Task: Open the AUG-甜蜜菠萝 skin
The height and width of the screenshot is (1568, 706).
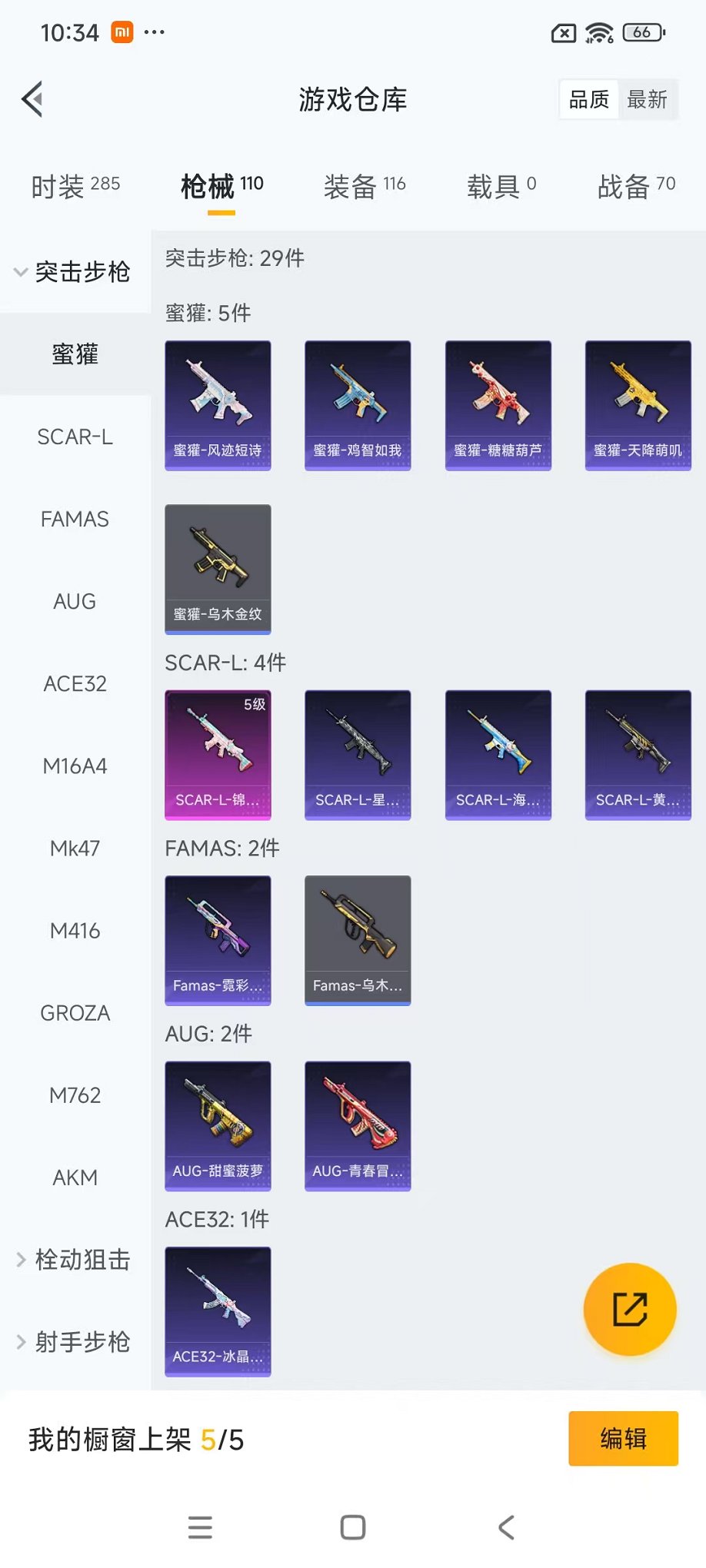Action: pos(218,1126)
